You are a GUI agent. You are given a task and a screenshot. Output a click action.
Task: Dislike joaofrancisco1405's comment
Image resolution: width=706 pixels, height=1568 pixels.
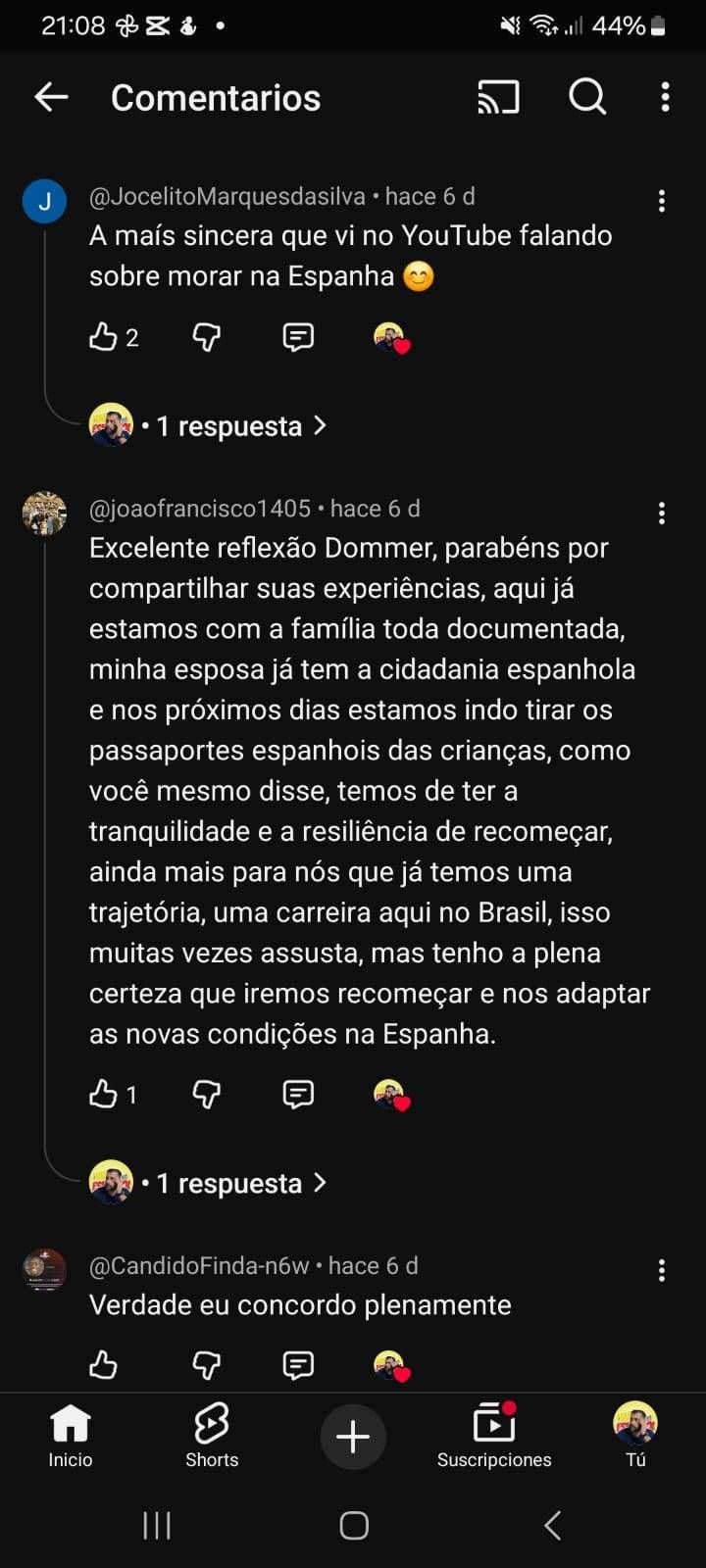point(206,1094)
